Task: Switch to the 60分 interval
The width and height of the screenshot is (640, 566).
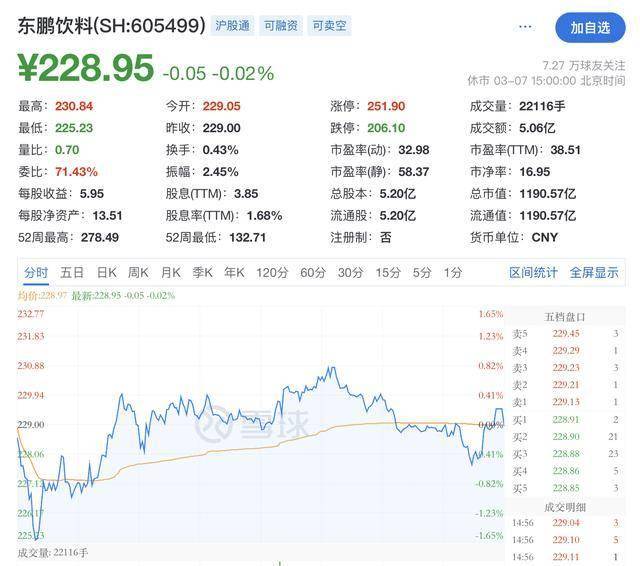Action: 313,272
